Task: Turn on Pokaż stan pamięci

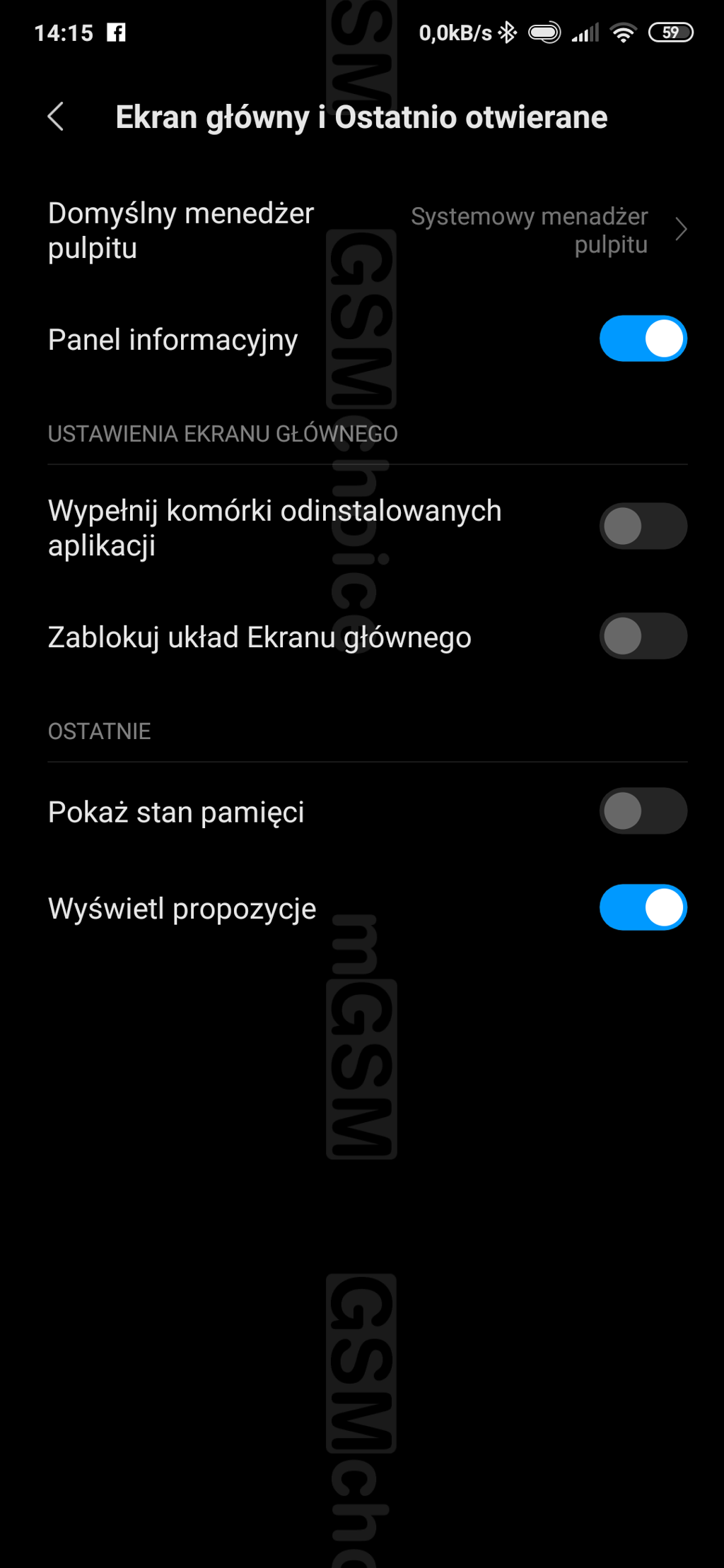Action: click(x=643, y=811)
